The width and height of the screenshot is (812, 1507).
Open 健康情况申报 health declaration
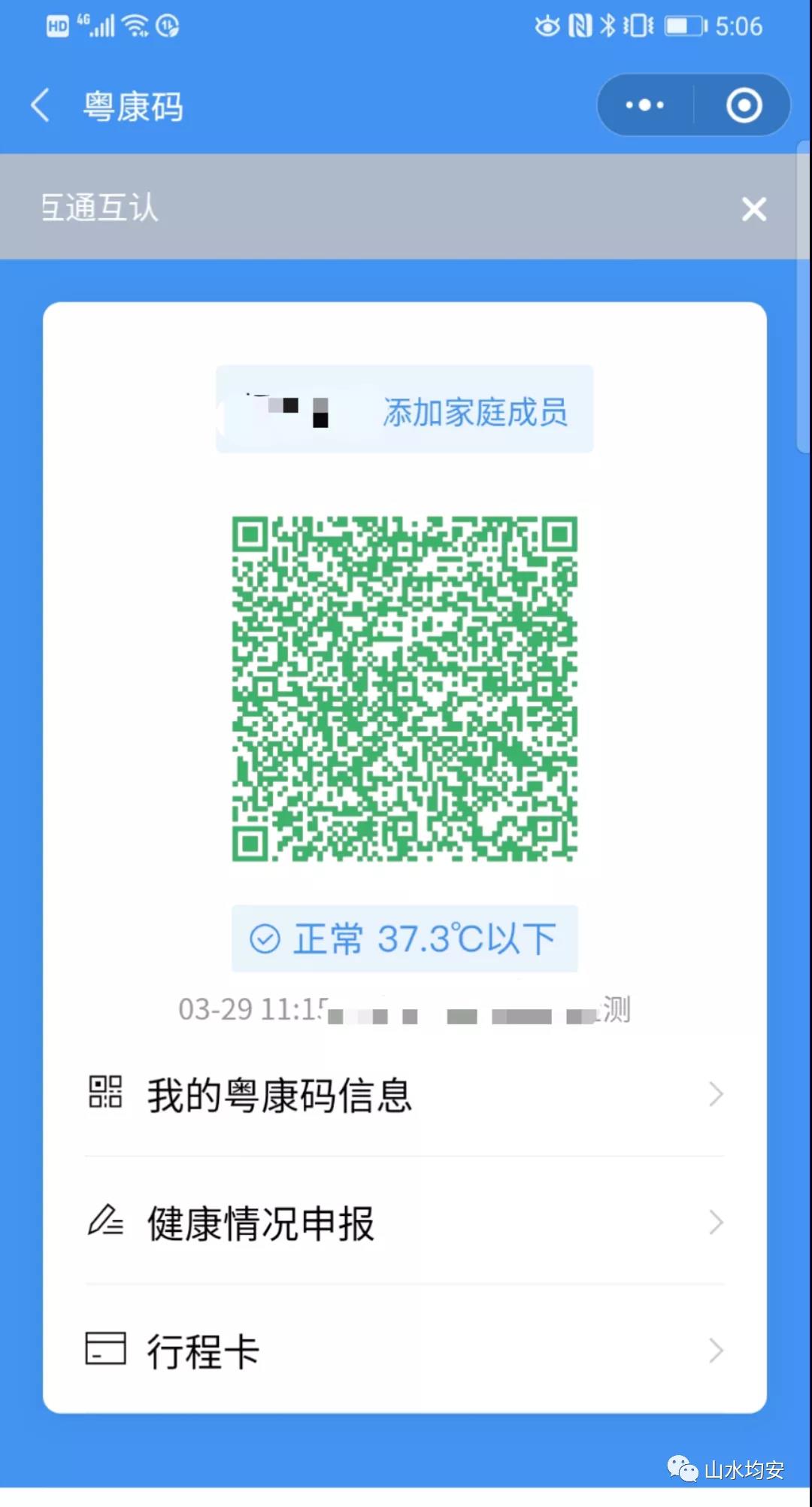[404, 1223]
